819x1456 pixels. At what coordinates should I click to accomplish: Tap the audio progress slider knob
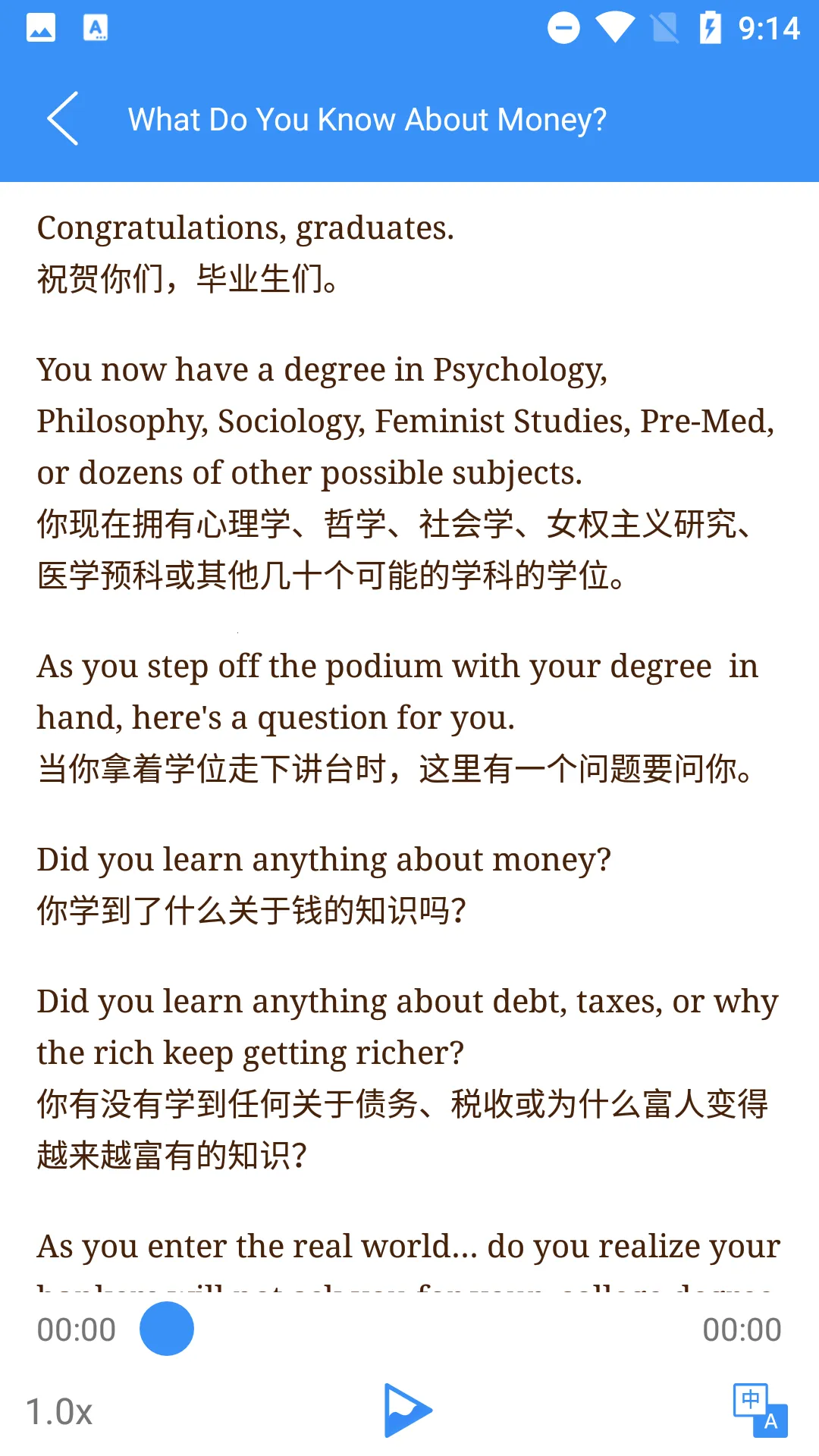coord(167,1329)
